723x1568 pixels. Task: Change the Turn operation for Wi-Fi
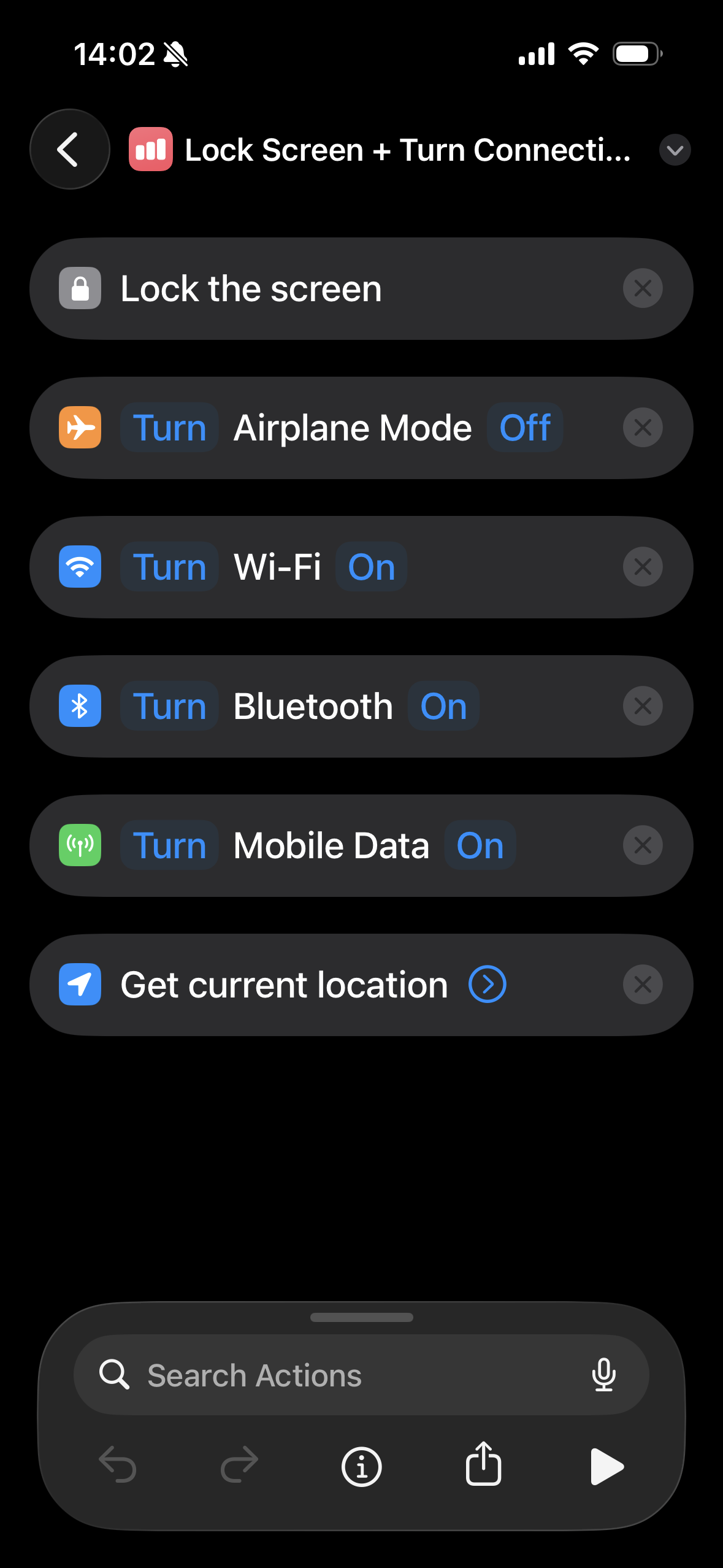[x=169, y=567]
